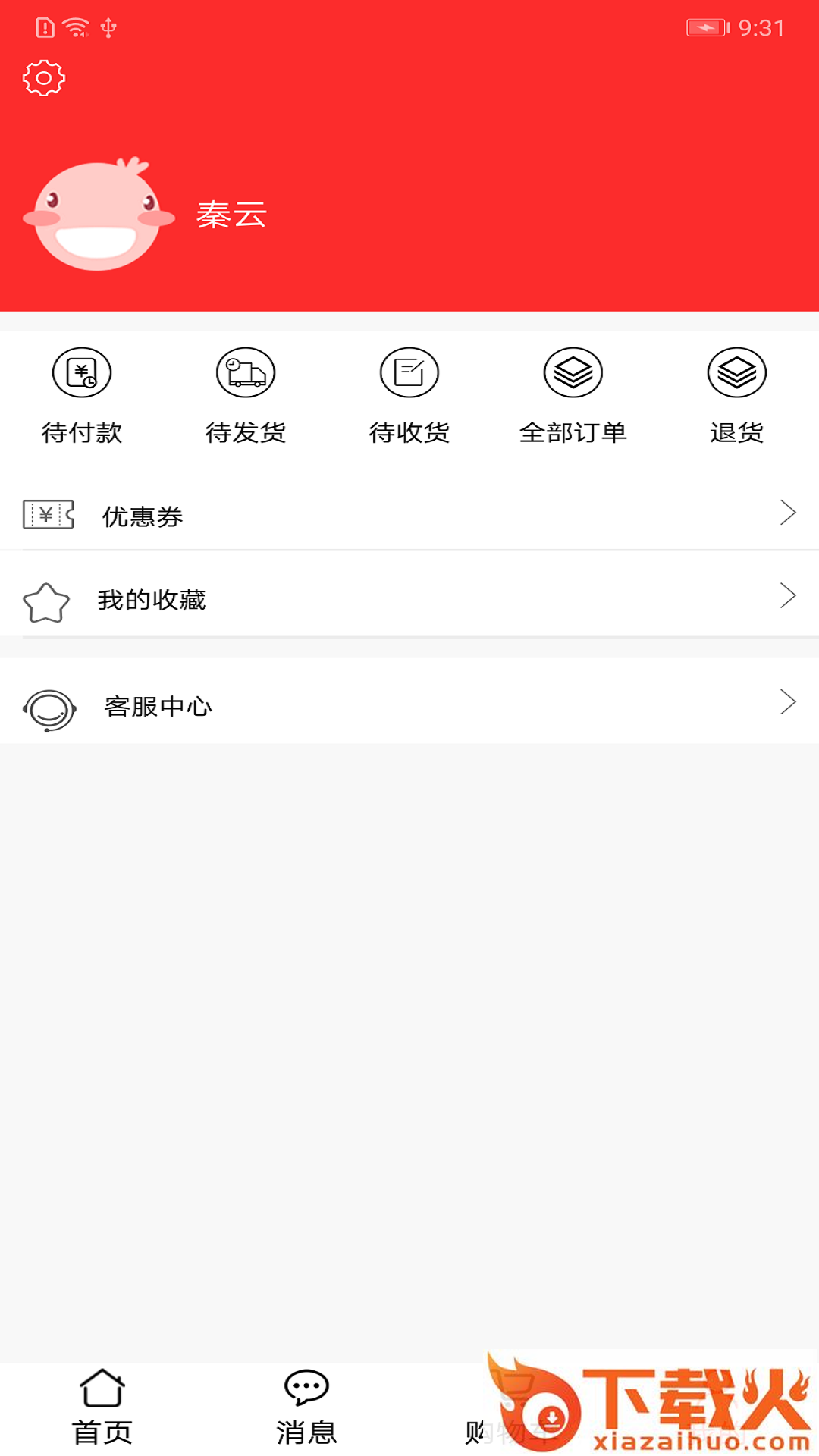Open coupons via the 优惠券 label
819x1456 pixels.
[141, 517]
